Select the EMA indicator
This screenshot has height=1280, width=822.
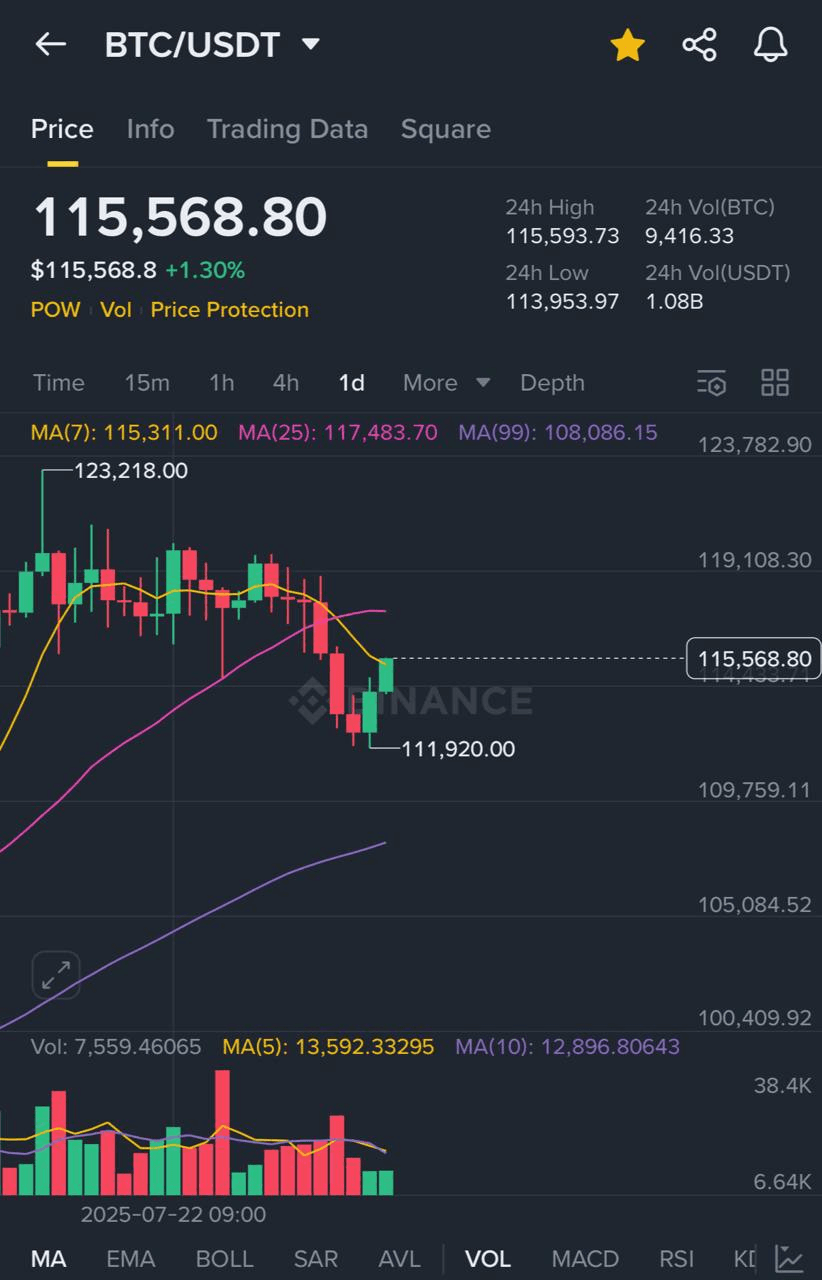130,1259
